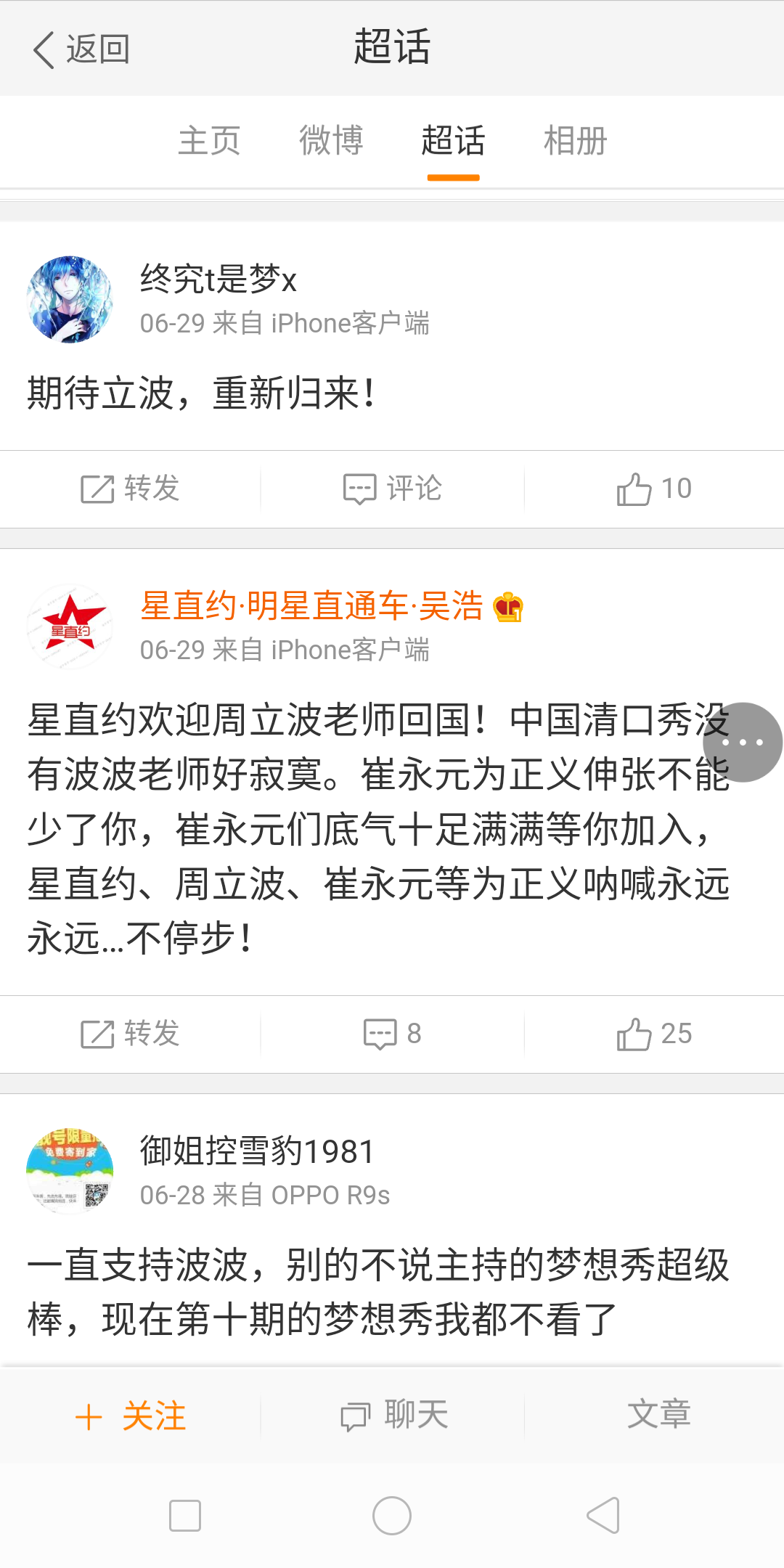Follow this account with 关注
The height and width of the screenshot is (1568, 784).
(131, 1416)
